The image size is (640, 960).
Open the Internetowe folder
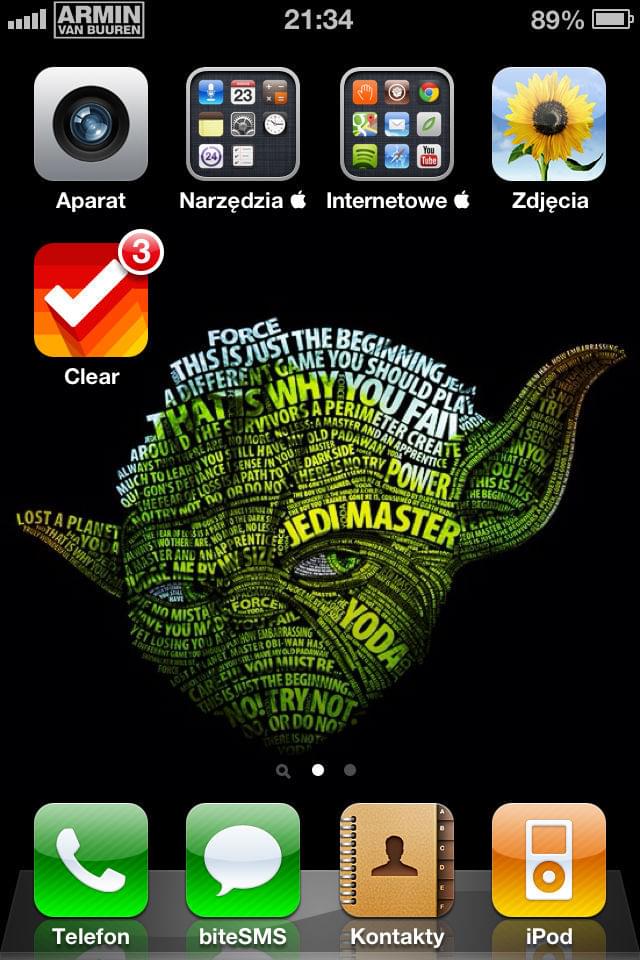pos(396,124)
